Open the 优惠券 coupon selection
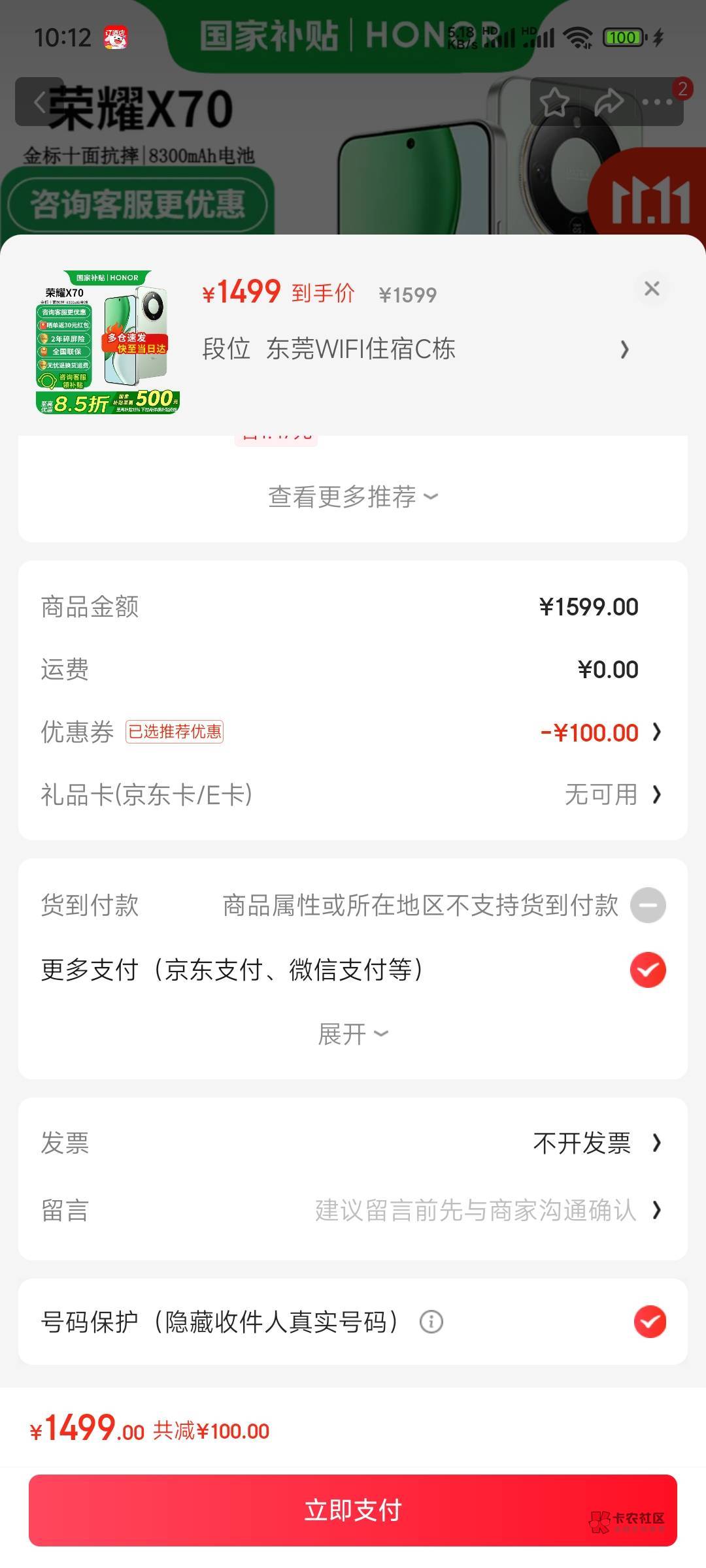706x1568 pixels. point(600,732)
